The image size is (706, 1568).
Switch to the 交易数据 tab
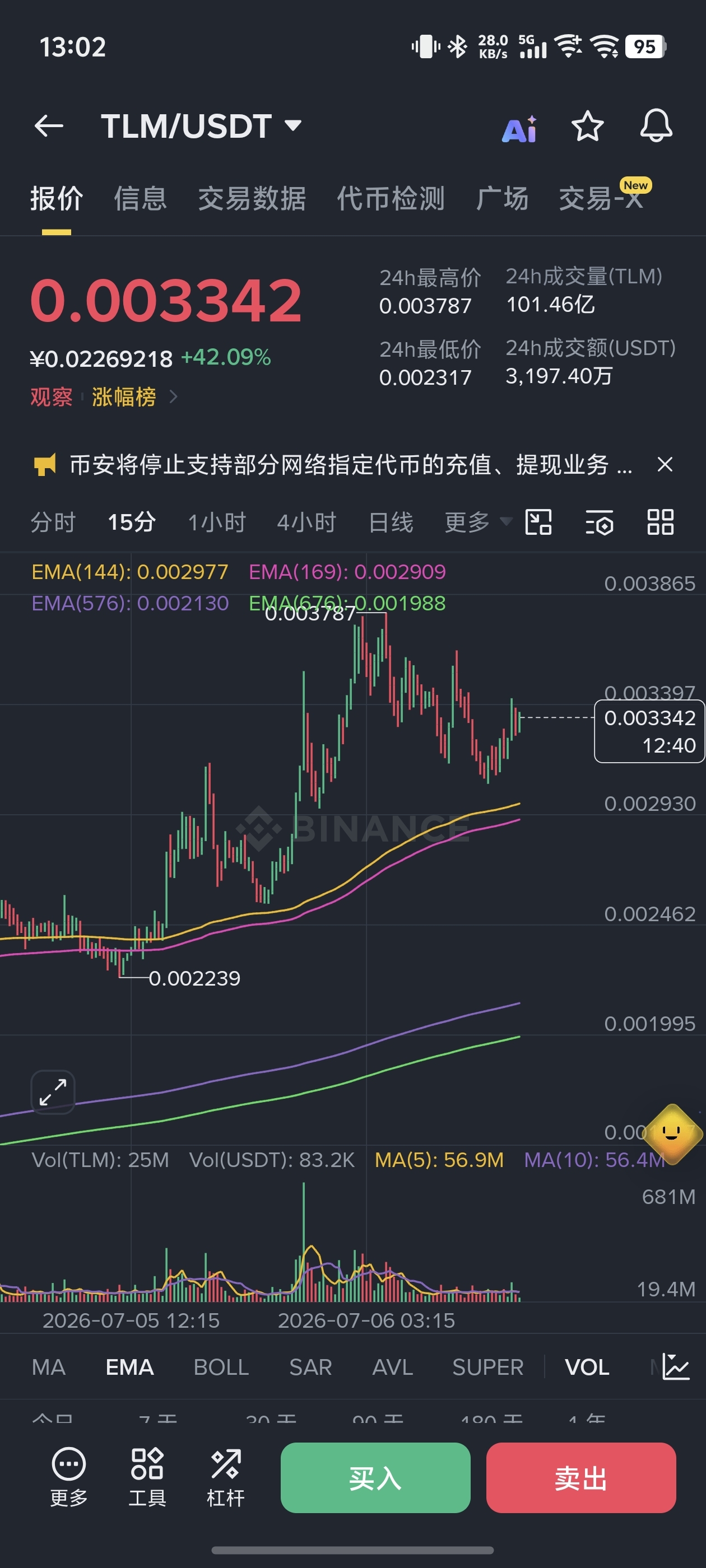point(252,198)
